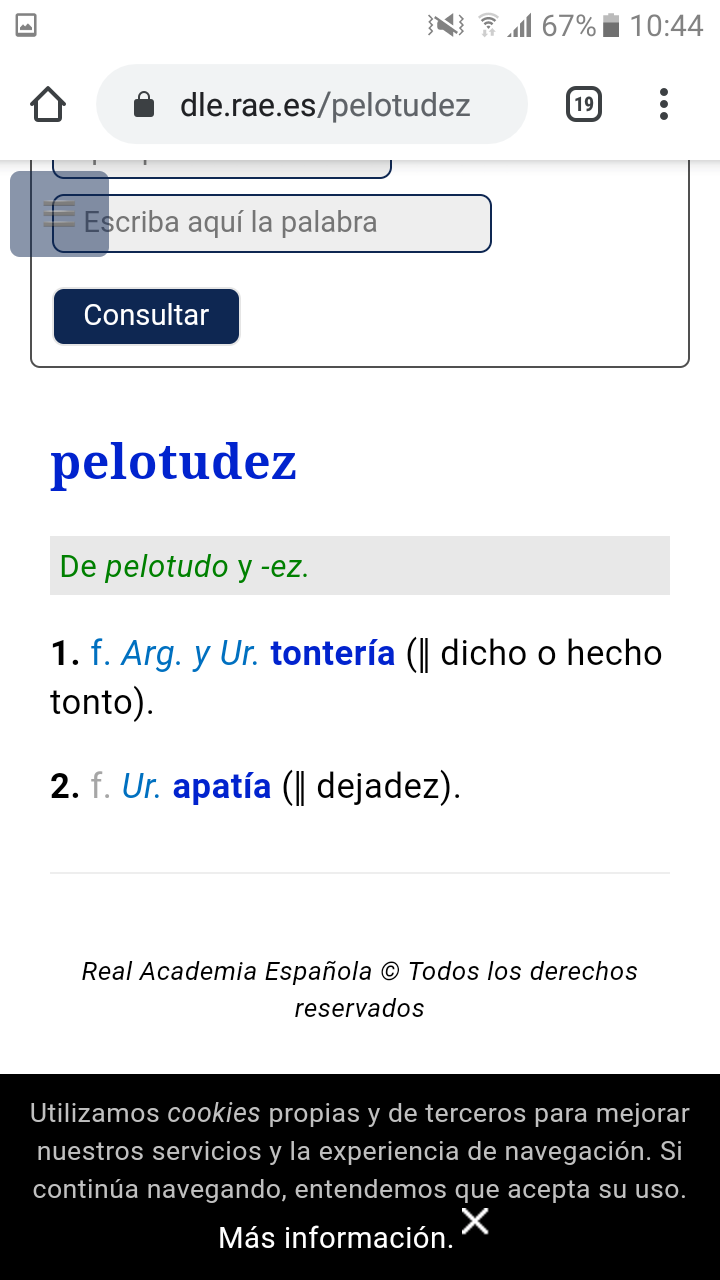Image resolution: width=720 pixels, height=1280 pixels.
Task: Open the 'apatía' definition link
Action: [x=221, y=787]
